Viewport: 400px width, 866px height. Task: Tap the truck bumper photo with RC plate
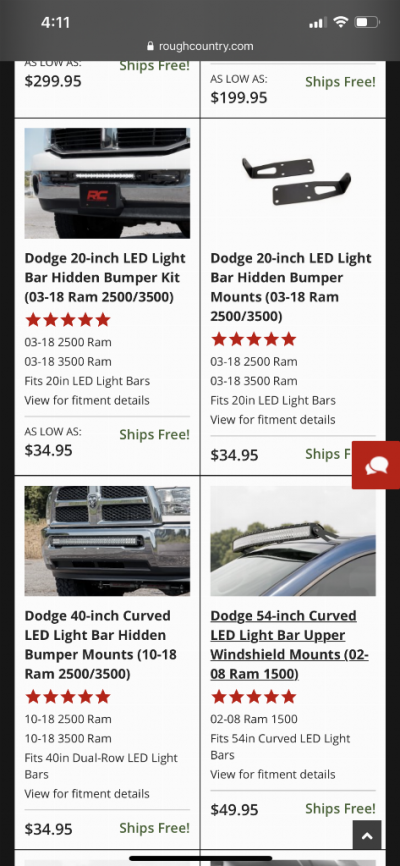tap(107, 183)
